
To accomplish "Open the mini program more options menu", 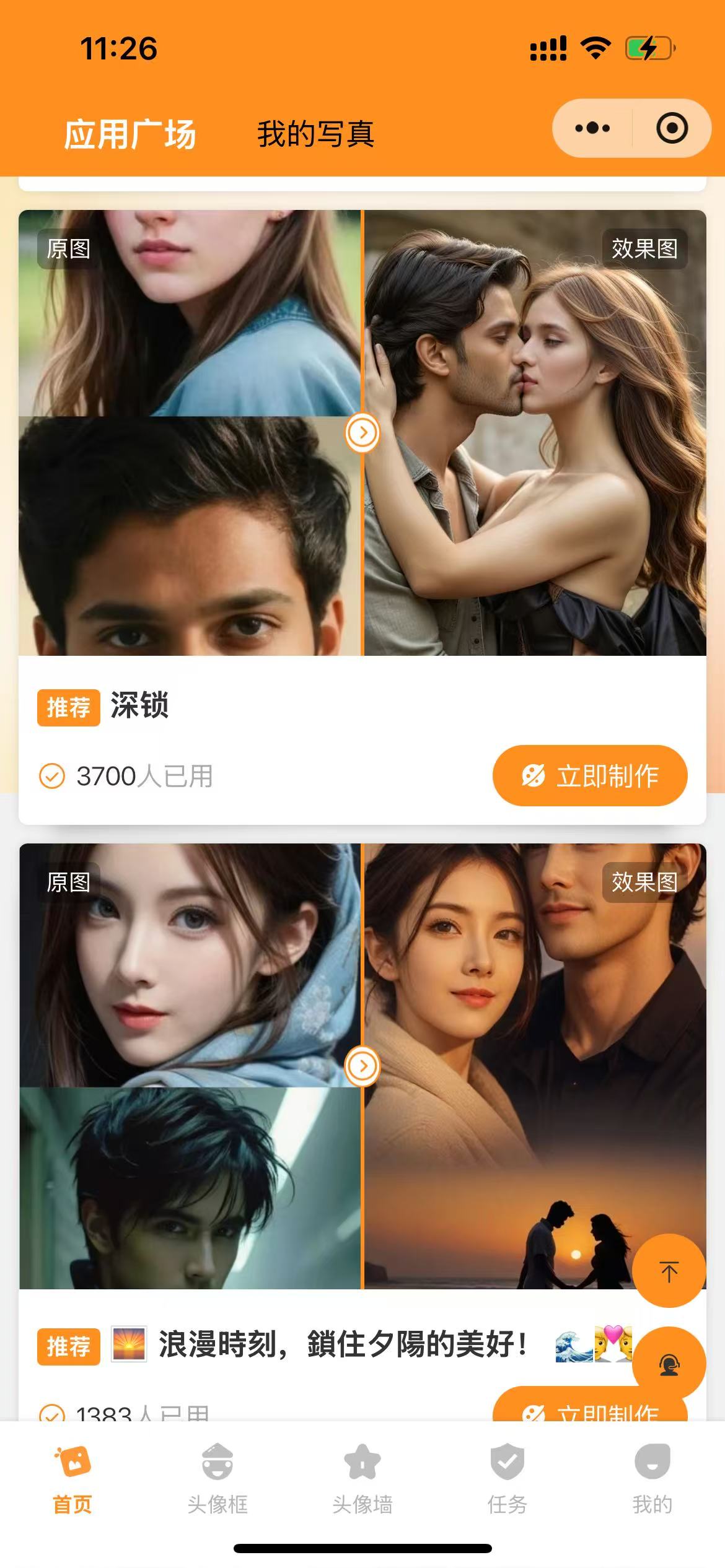I will point(592,128).
